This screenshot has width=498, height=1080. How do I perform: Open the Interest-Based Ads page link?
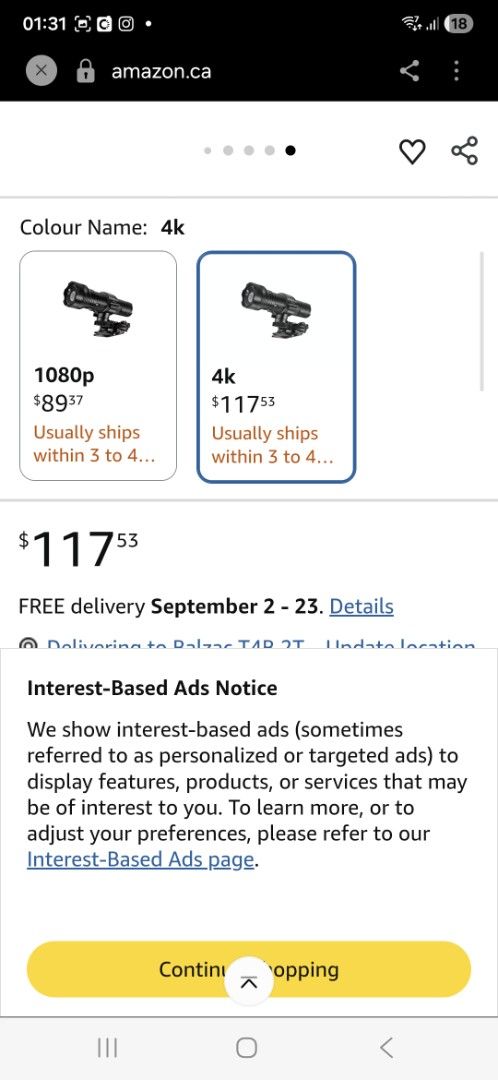tap(141, 860)
